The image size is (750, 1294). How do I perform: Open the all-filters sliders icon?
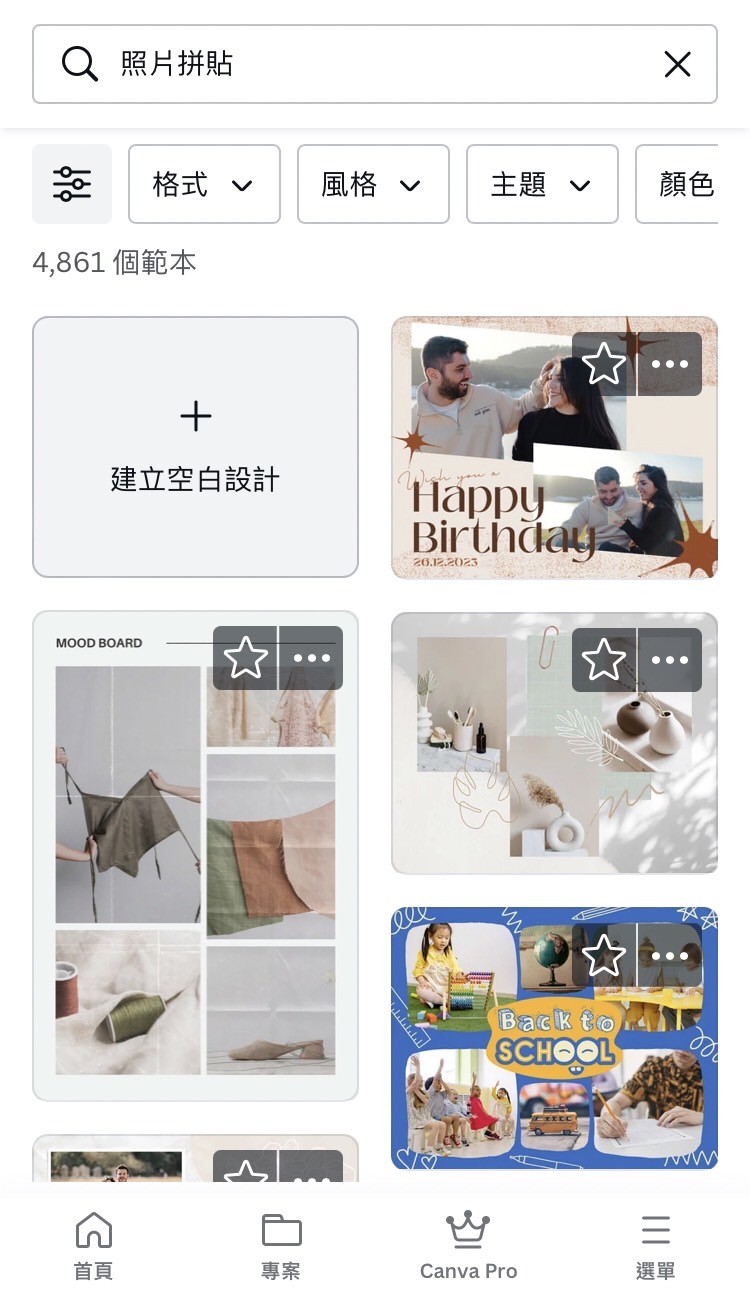72,184
